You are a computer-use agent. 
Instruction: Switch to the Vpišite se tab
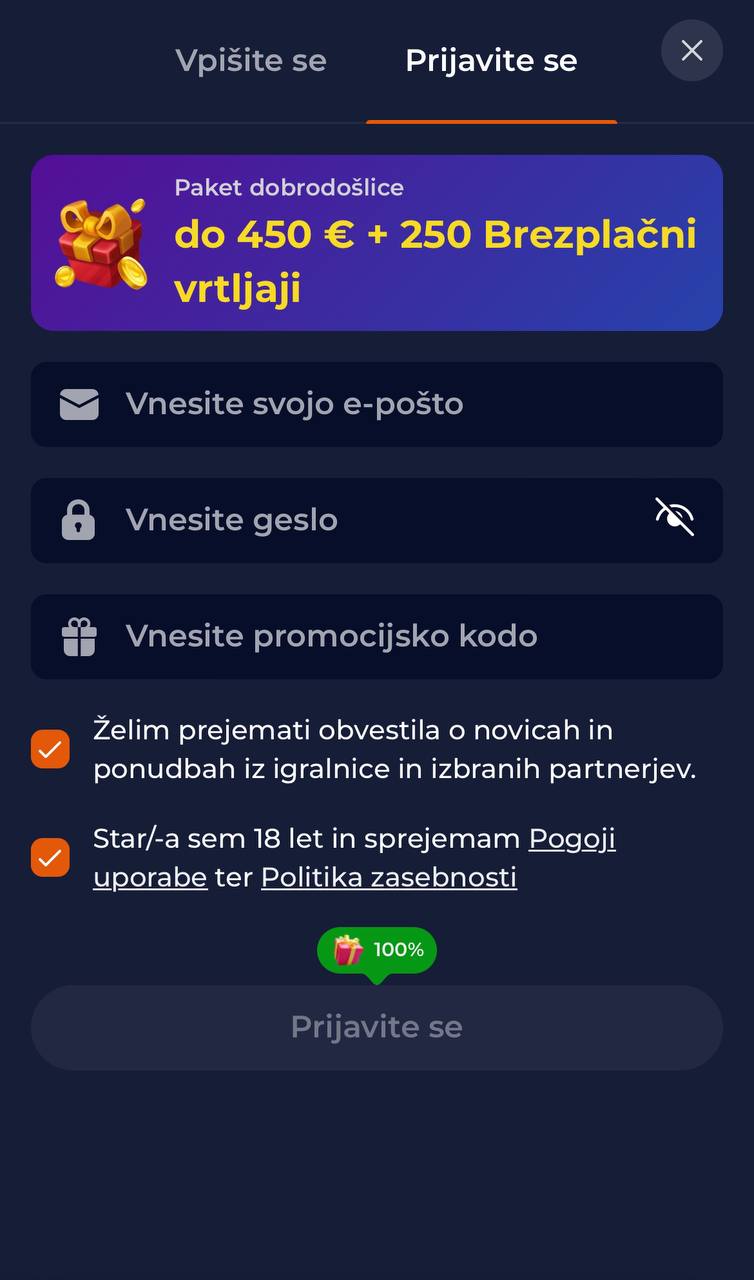pyautogui.click(x=251, y=61)
